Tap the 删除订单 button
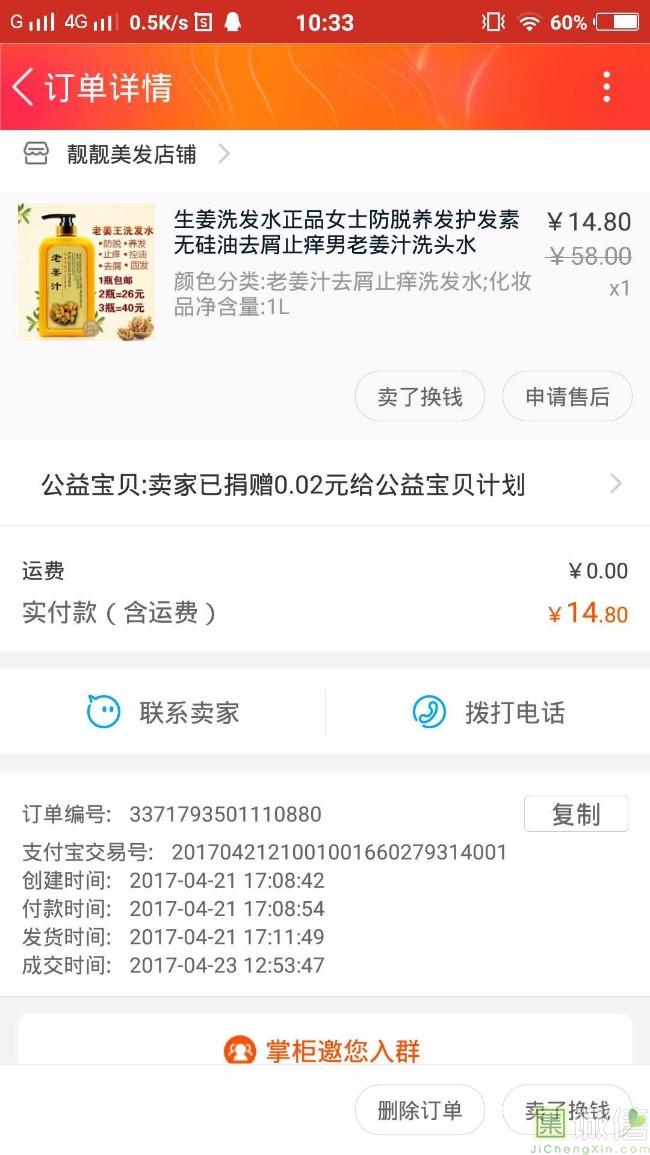 point(420,1110)
